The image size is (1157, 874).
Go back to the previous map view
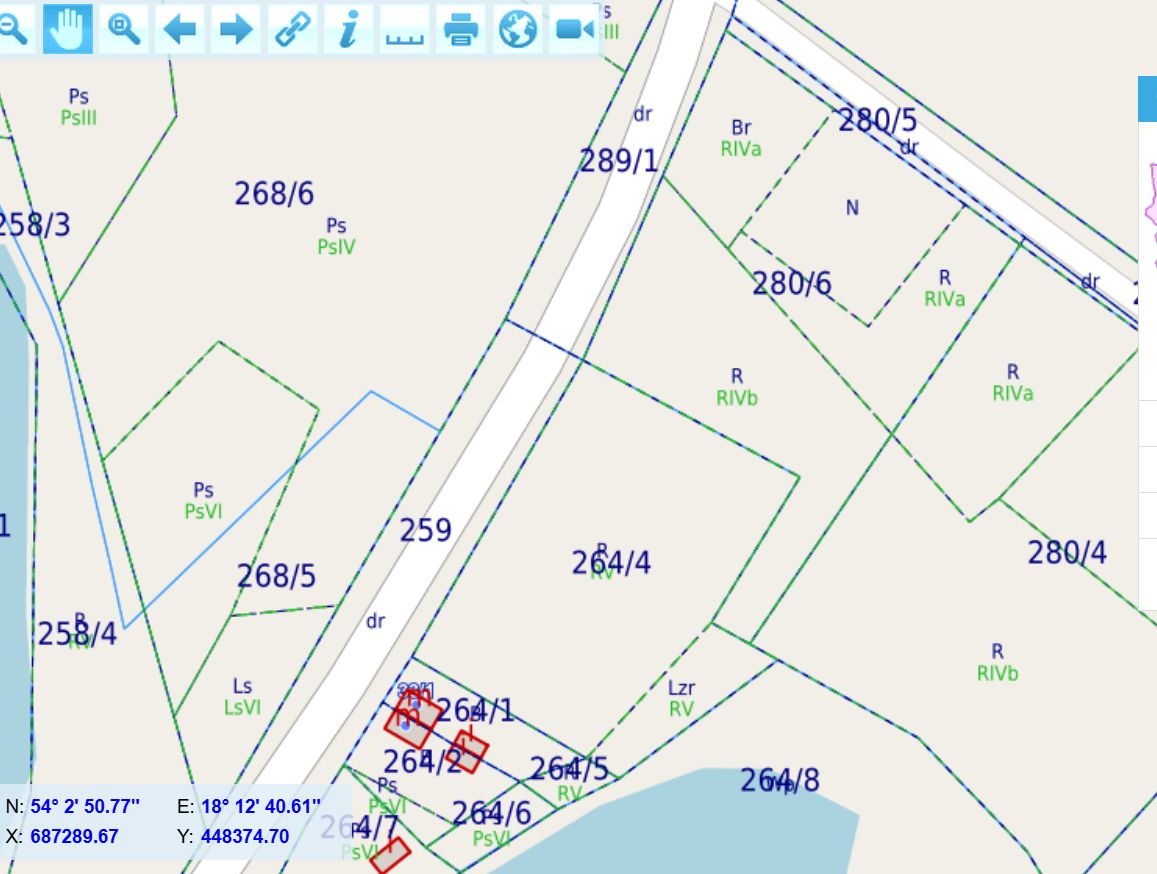pyautogui.click(x=180, y=29)
